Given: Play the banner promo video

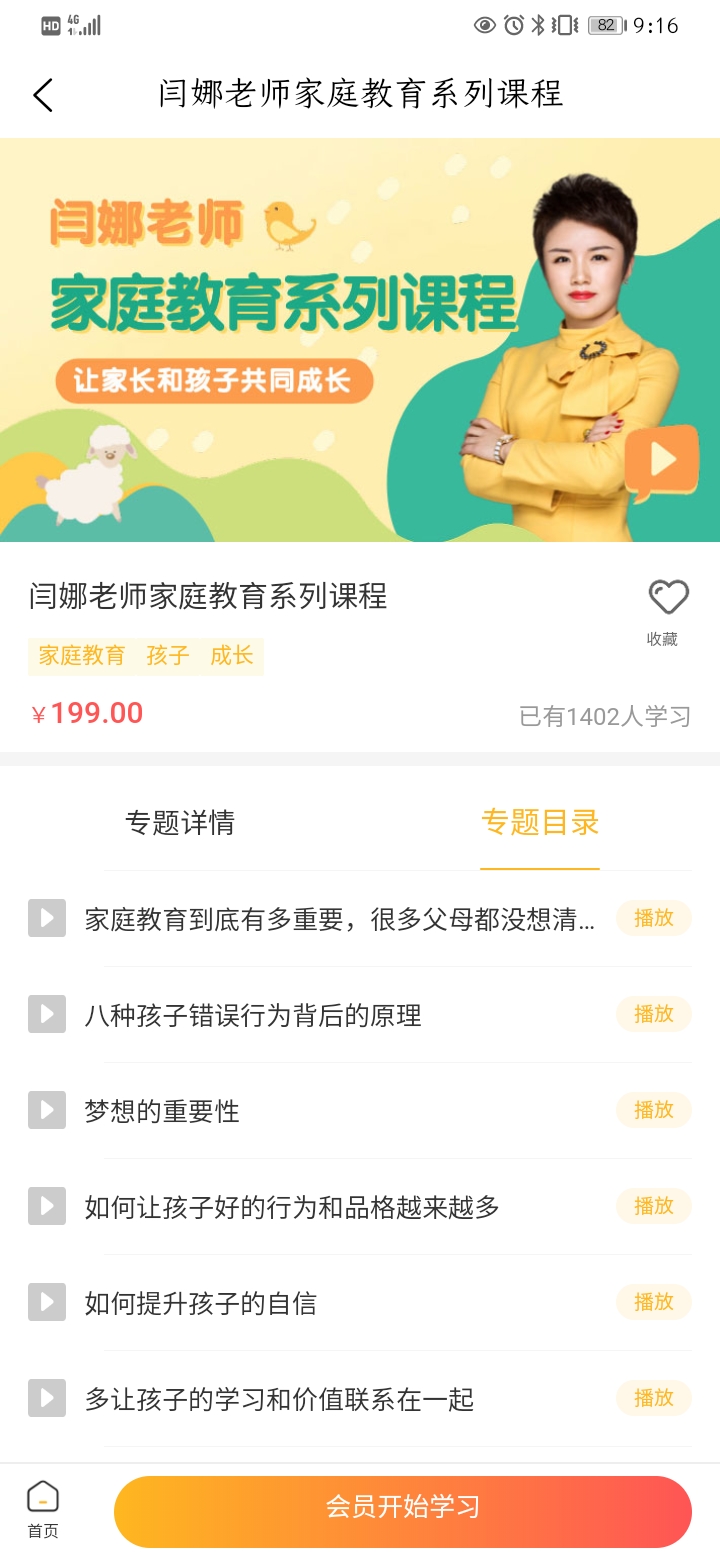Looking at the screenshot, I should click(x=661, y=459).
